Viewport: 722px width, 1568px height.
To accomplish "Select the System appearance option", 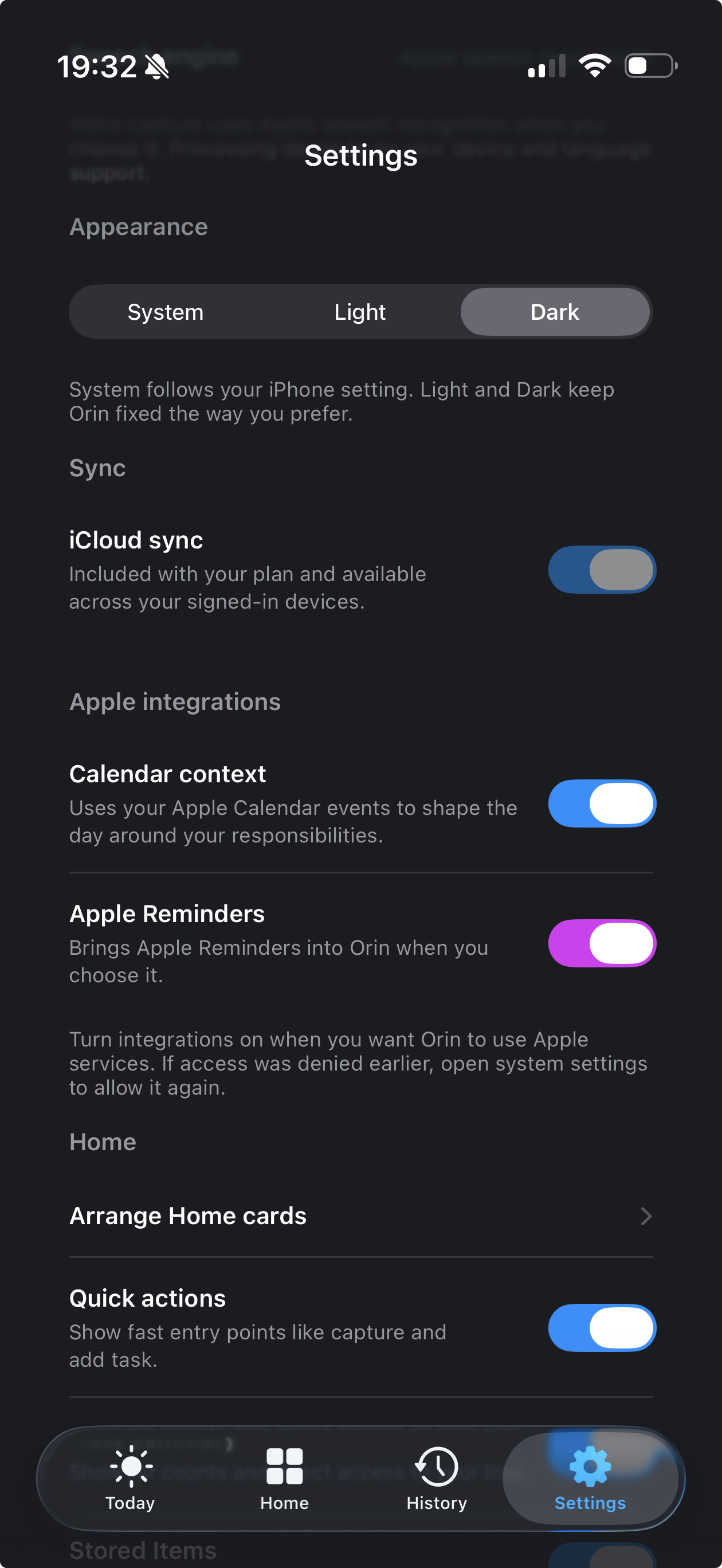I will (x=166, y=312).
